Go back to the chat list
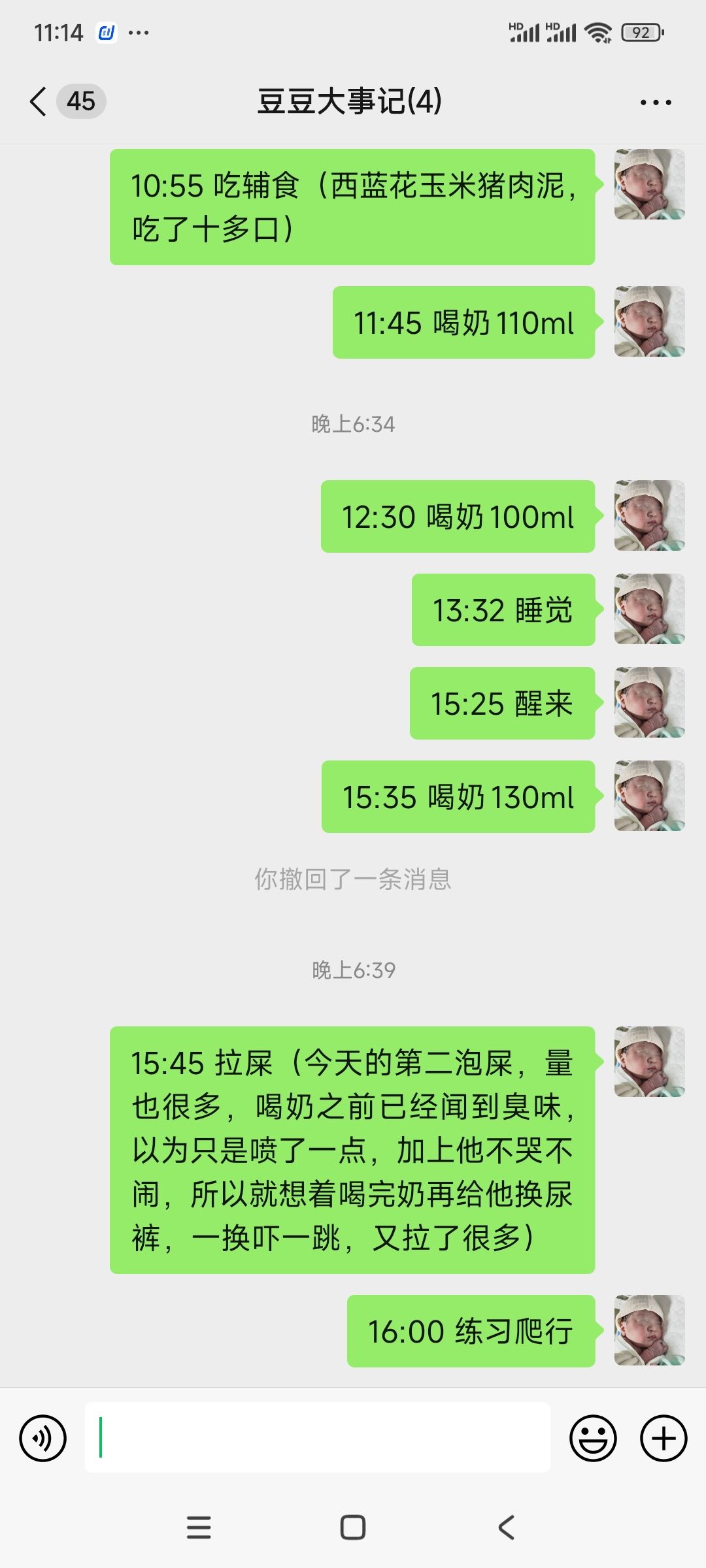 pyautogui.click(x=39, y=102)
